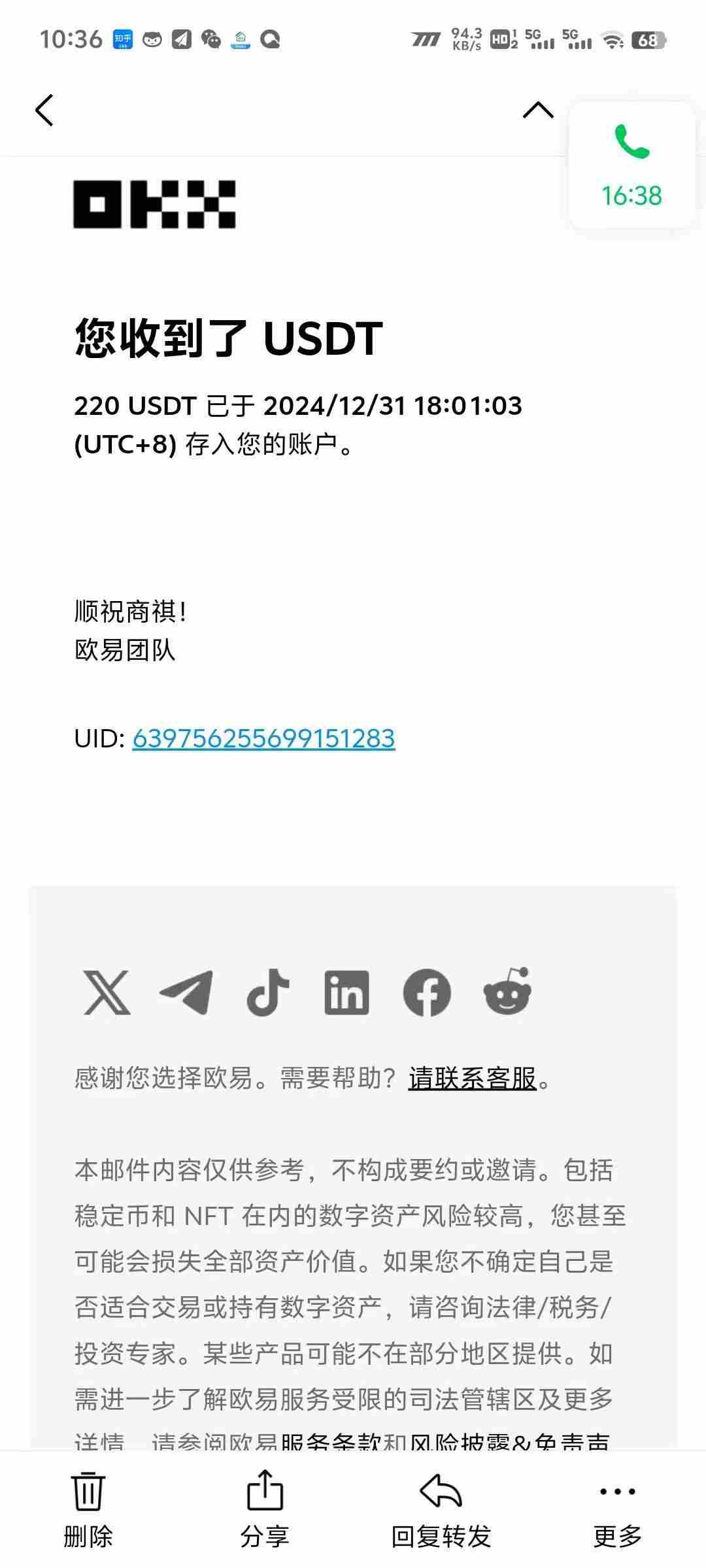Viewport: 706px width, 1568px height.
Task: Open OKX's Telegram channel icon
Action: click(x=186, y=992)
